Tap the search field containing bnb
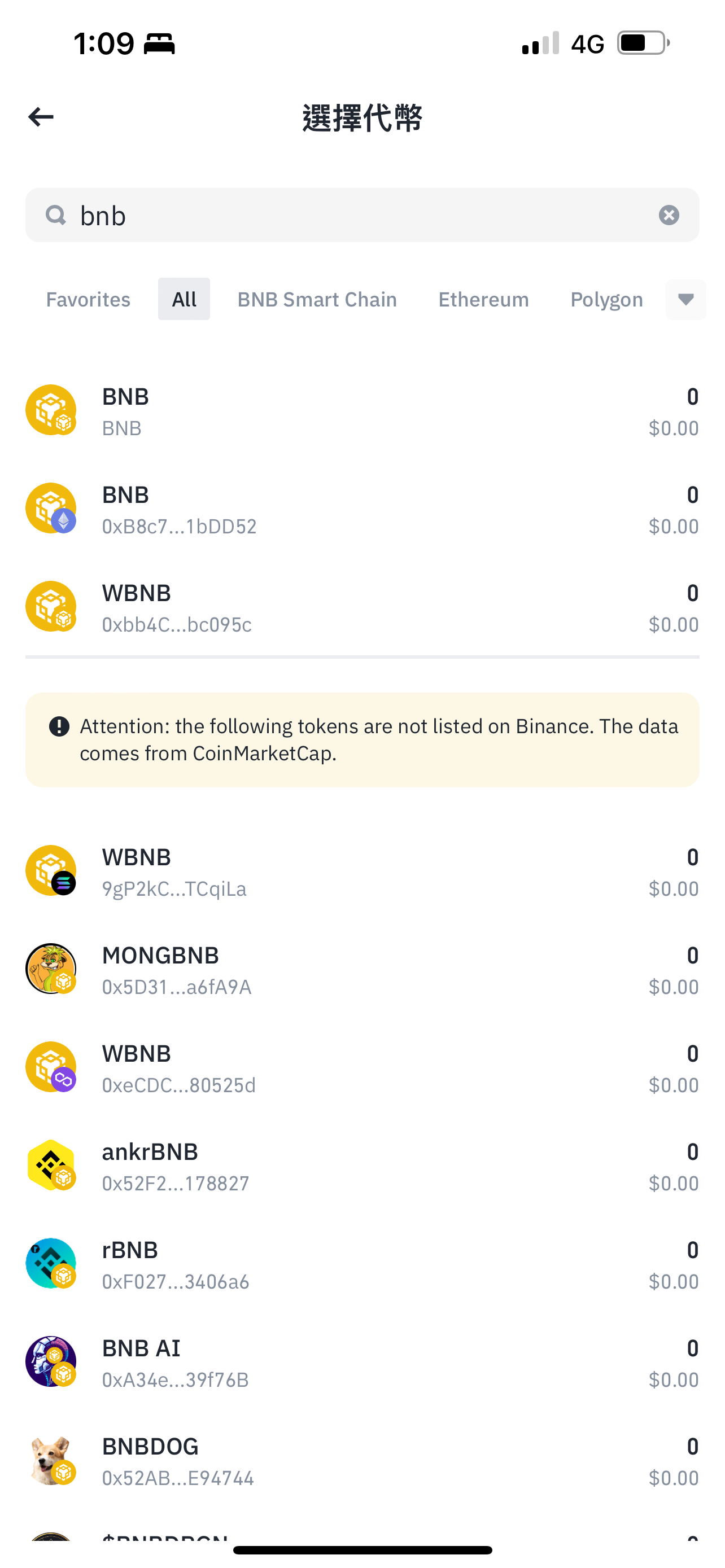 tap(362, 215)
